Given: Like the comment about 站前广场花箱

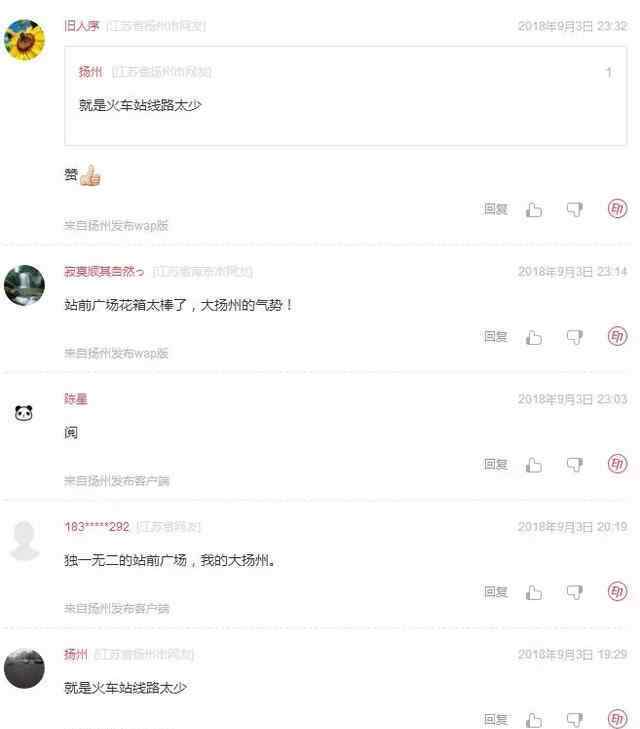Looking at the screenshot, I should click(535, 337).
